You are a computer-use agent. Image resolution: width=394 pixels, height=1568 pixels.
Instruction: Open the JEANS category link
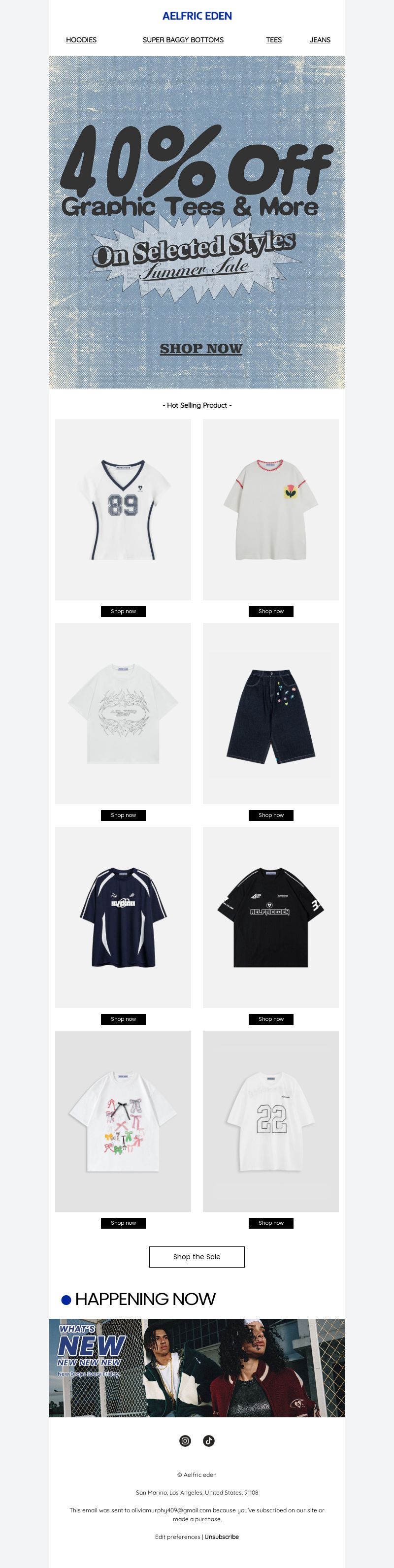tap(320, 40)
